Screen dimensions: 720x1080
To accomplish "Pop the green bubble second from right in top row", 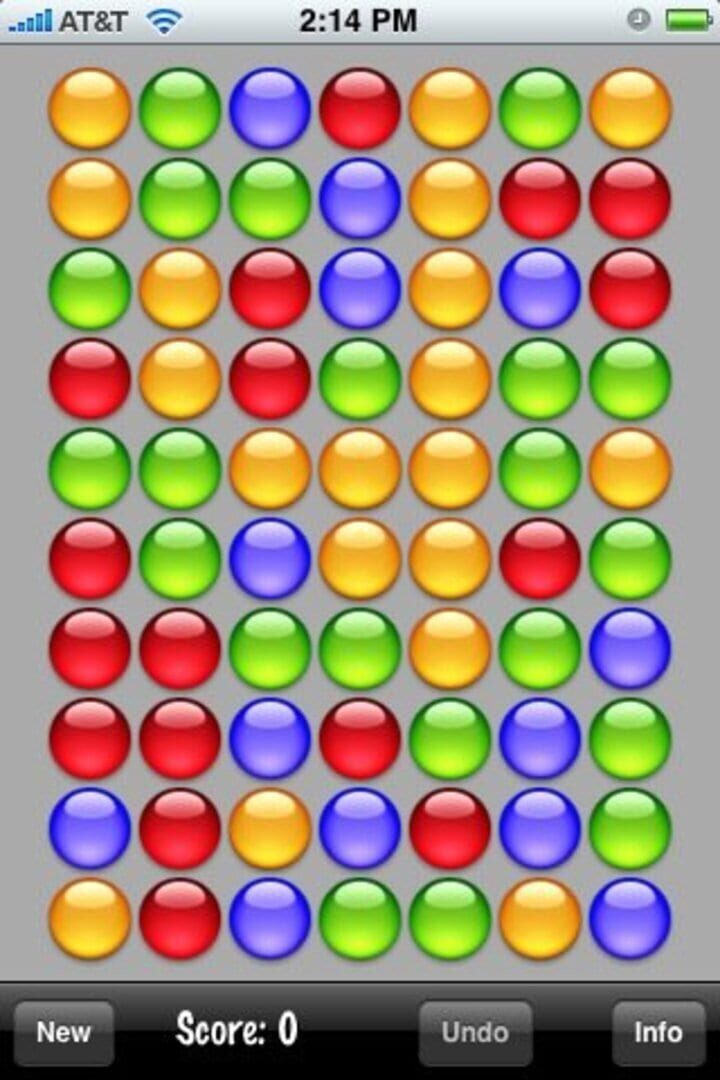I will (x=540, y=107).
